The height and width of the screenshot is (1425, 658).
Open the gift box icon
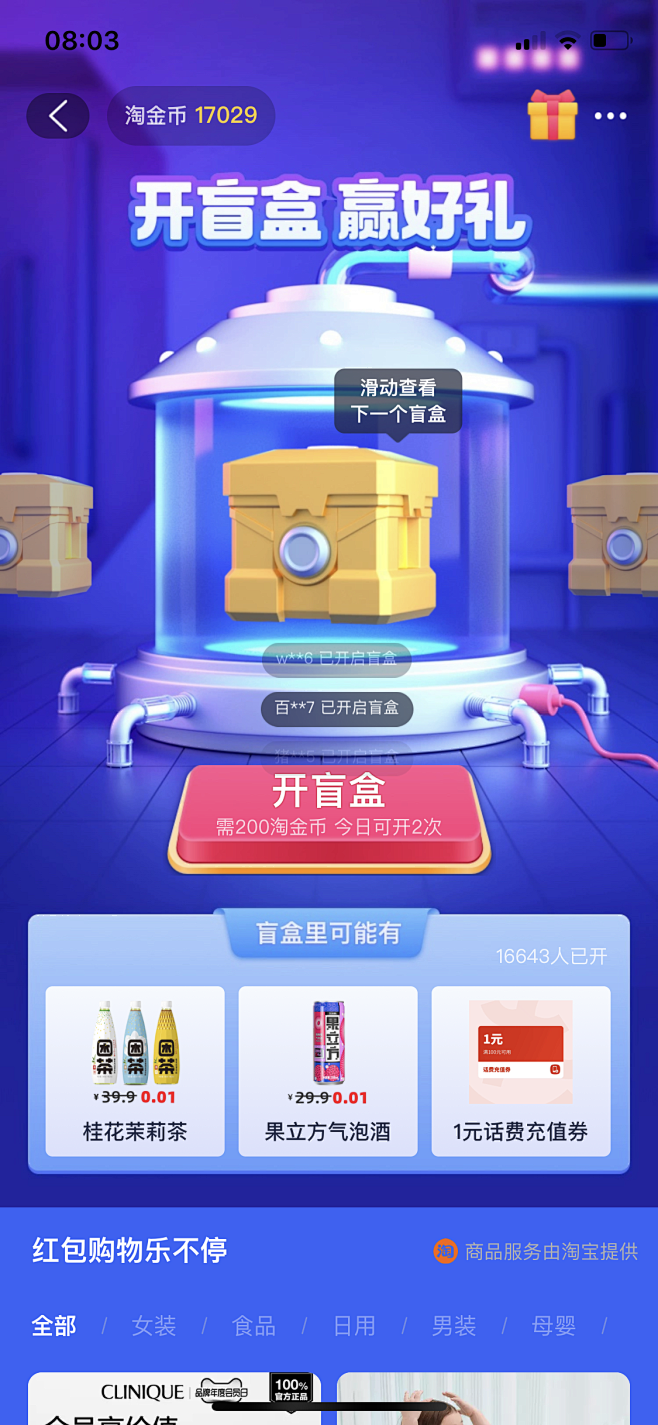click(552, 115)
